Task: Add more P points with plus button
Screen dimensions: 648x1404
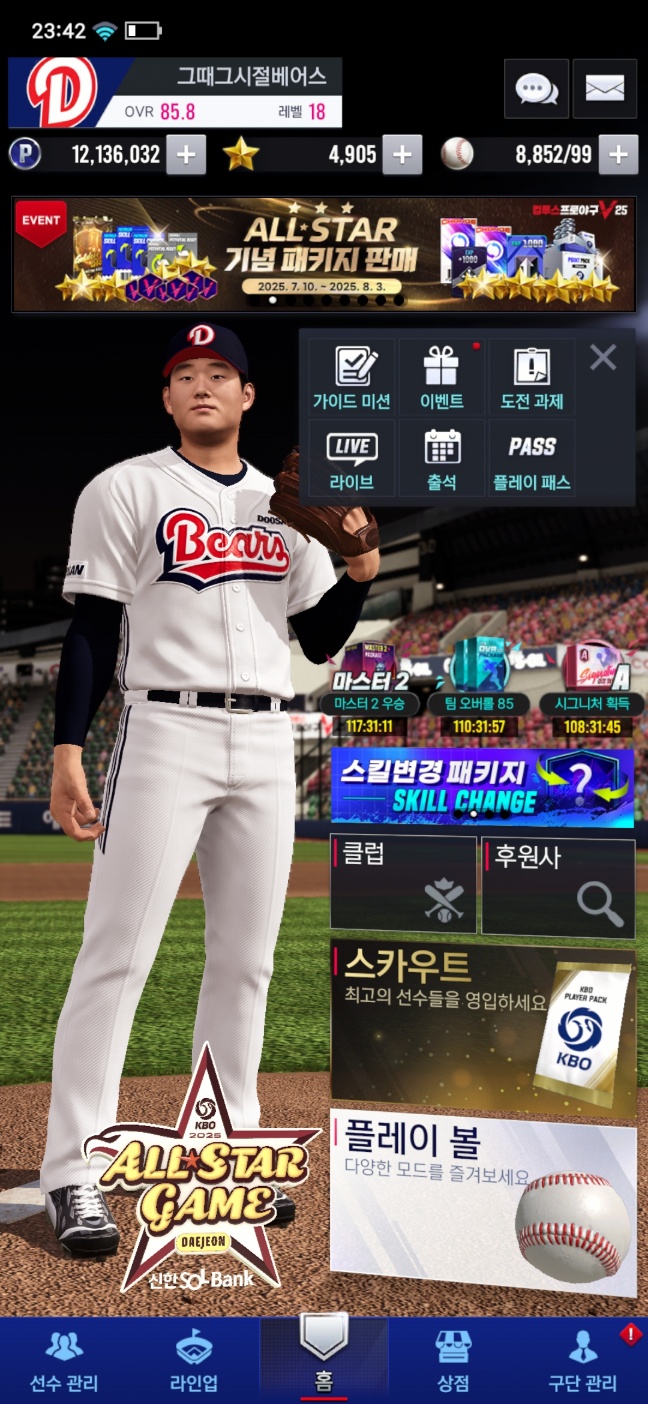Action: click(x=186, y=155)
